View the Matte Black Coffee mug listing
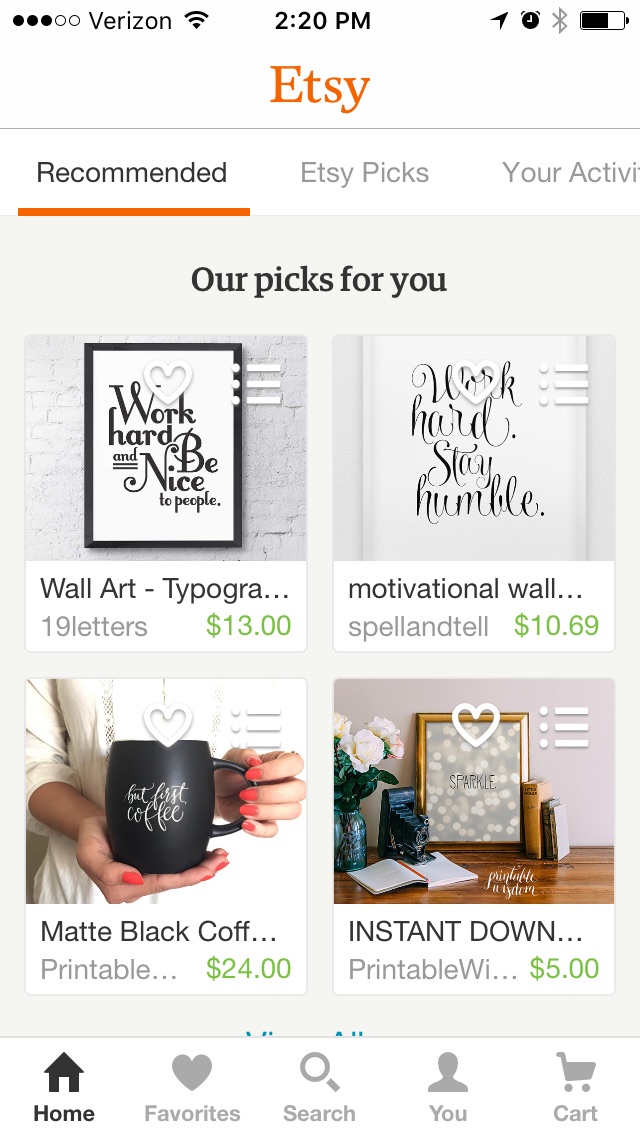The image size is (640, 1136). click(x=166, y=836)
